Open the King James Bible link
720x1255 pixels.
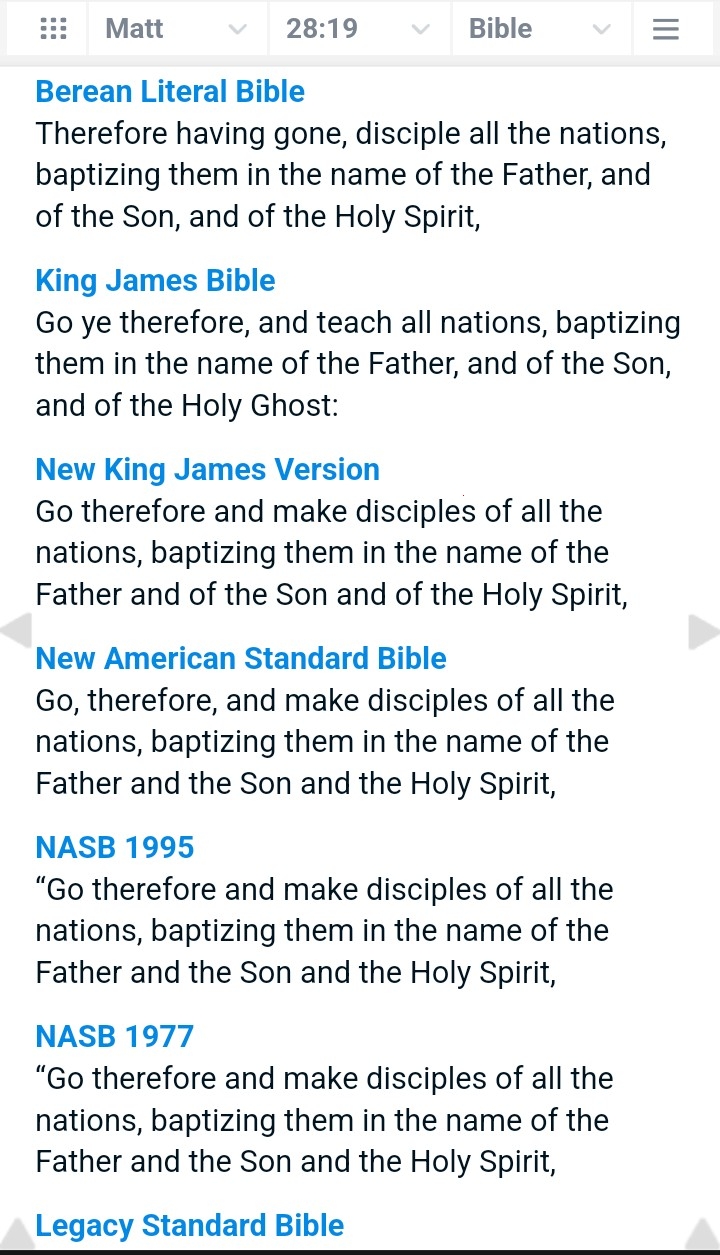155,280
